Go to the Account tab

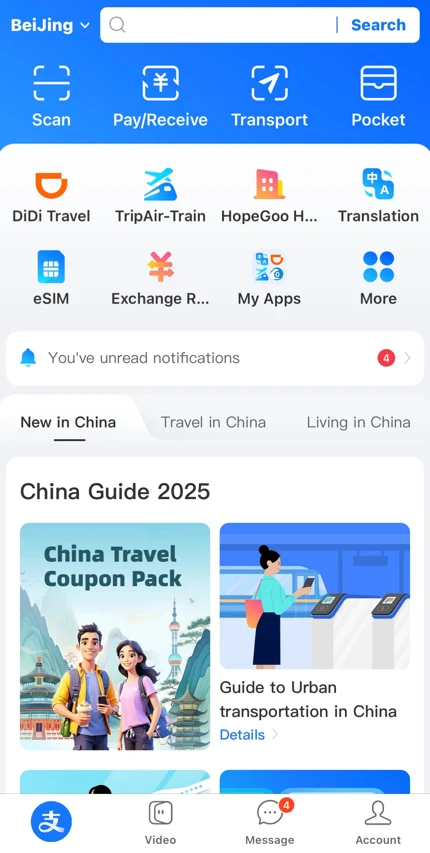[378, 823]
